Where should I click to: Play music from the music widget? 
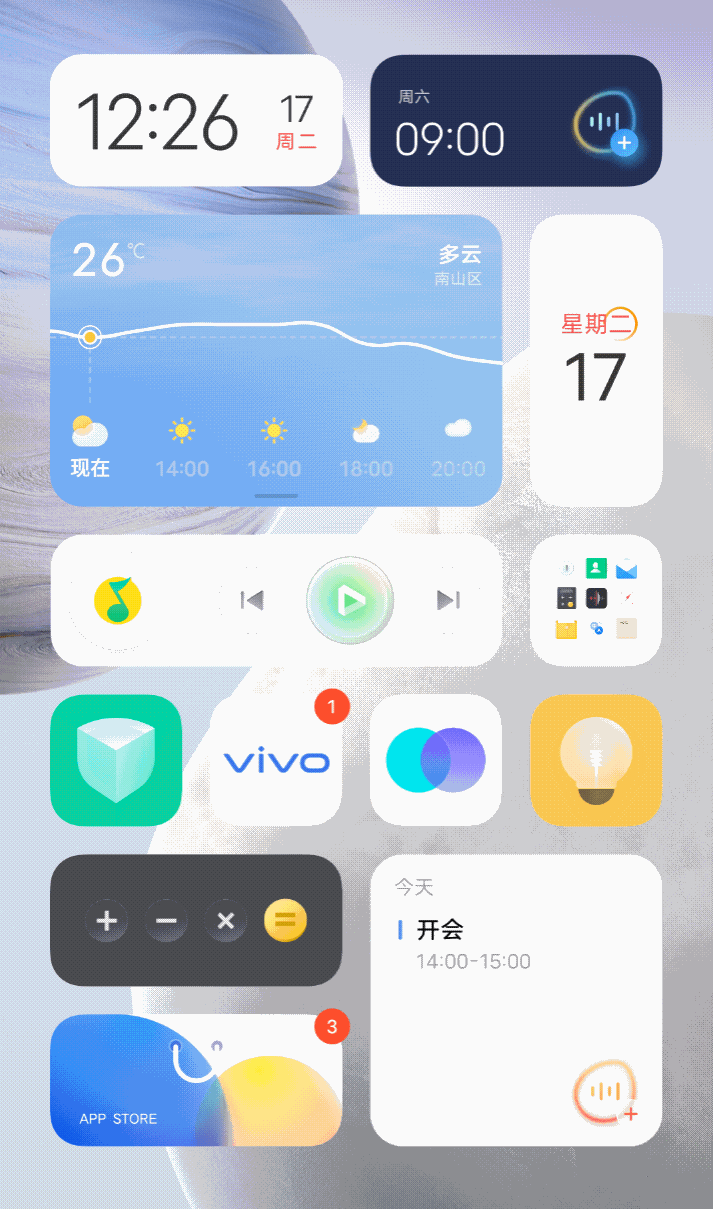tap(350, 600)
